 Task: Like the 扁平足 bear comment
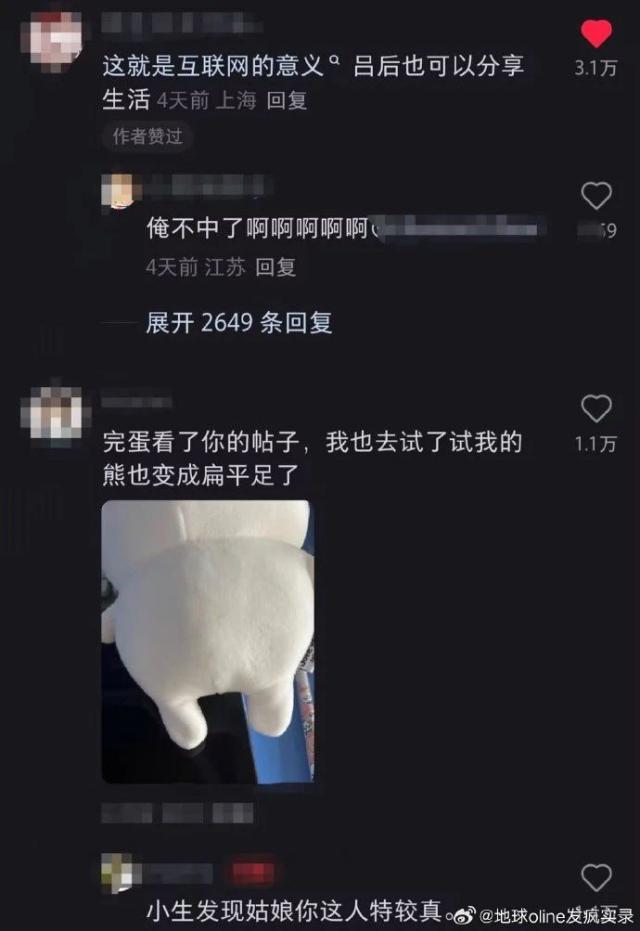click(x=597, y=408)
